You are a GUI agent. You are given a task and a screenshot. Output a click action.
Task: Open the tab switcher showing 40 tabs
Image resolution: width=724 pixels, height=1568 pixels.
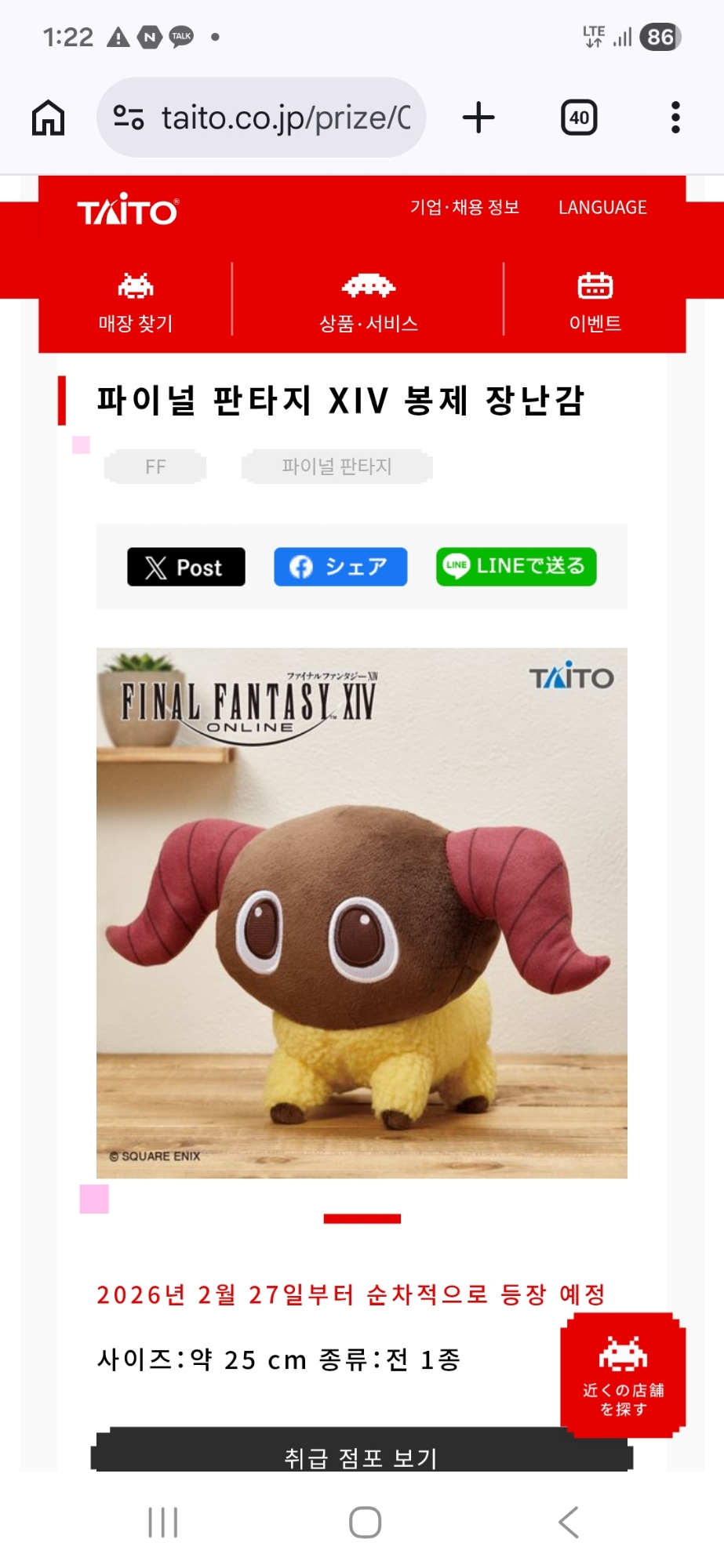579,118
